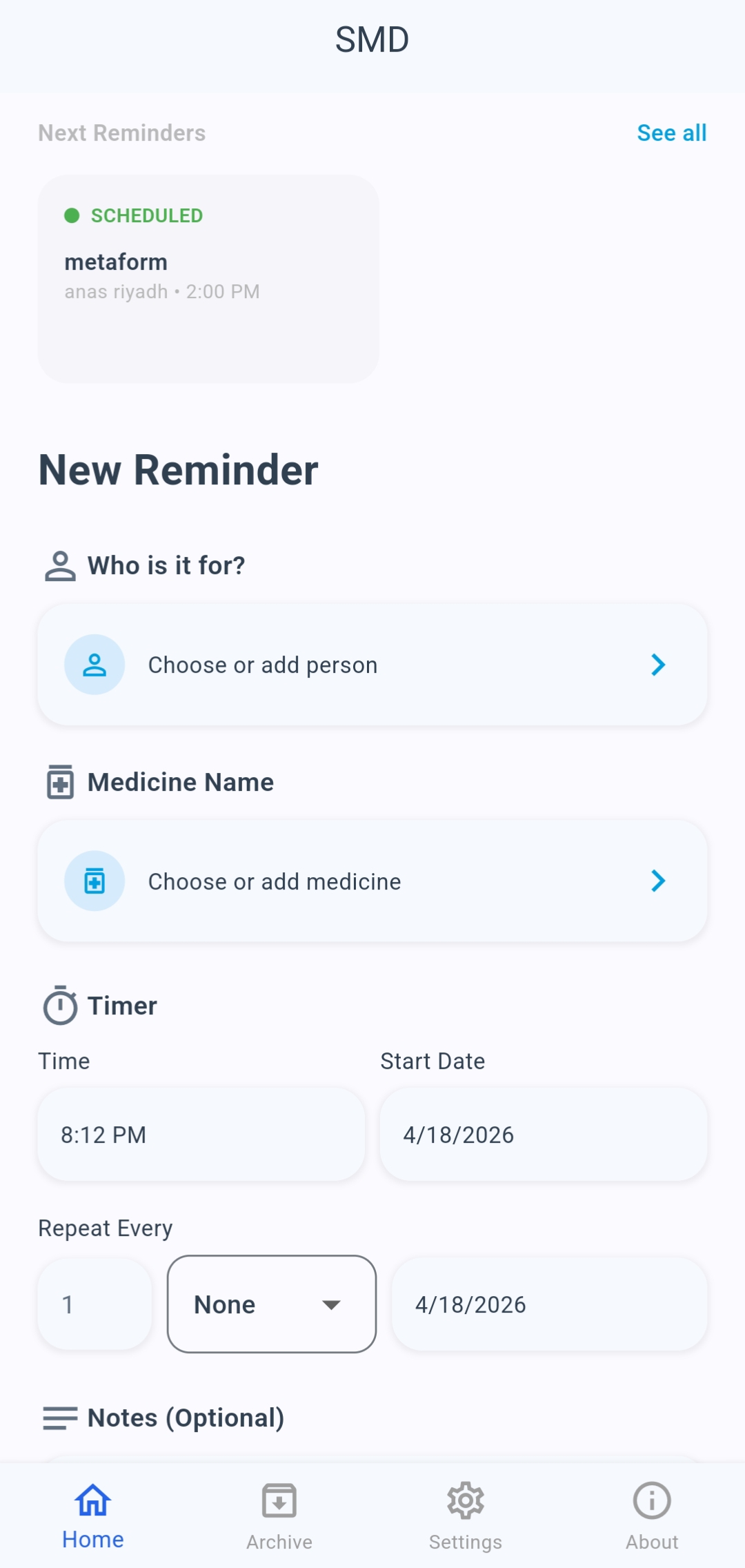
Task: Pick a new Start Date
Action: 543,1135
